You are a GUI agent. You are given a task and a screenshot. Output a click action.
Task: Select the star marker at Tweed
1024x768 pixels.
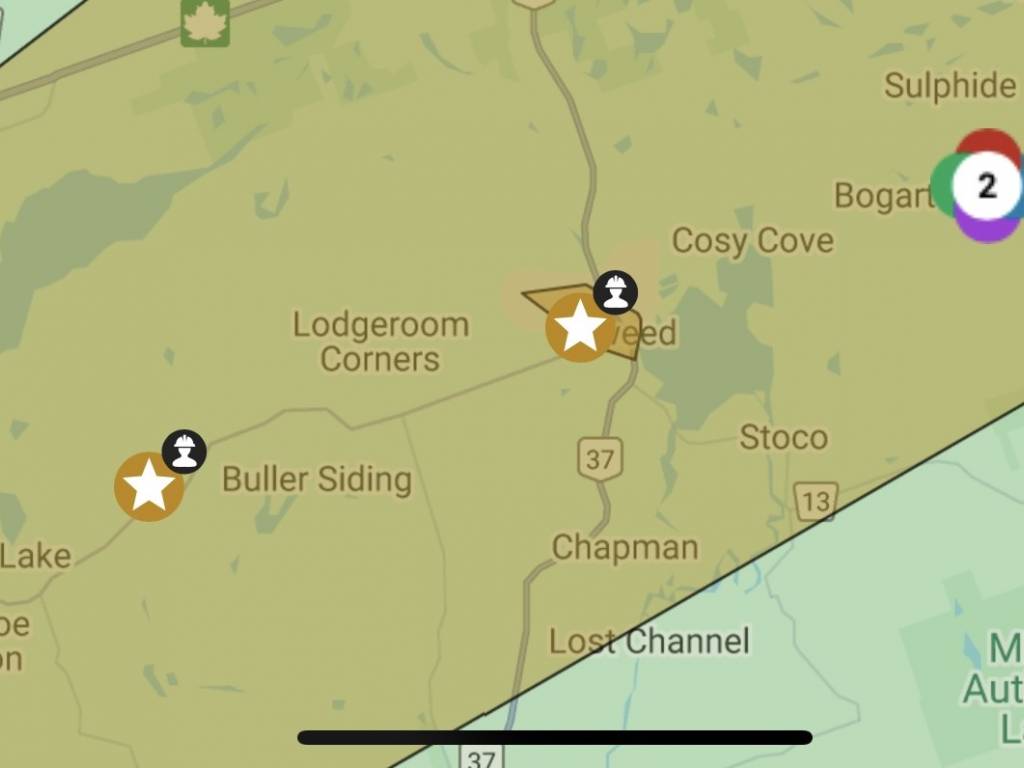[580, 327]
